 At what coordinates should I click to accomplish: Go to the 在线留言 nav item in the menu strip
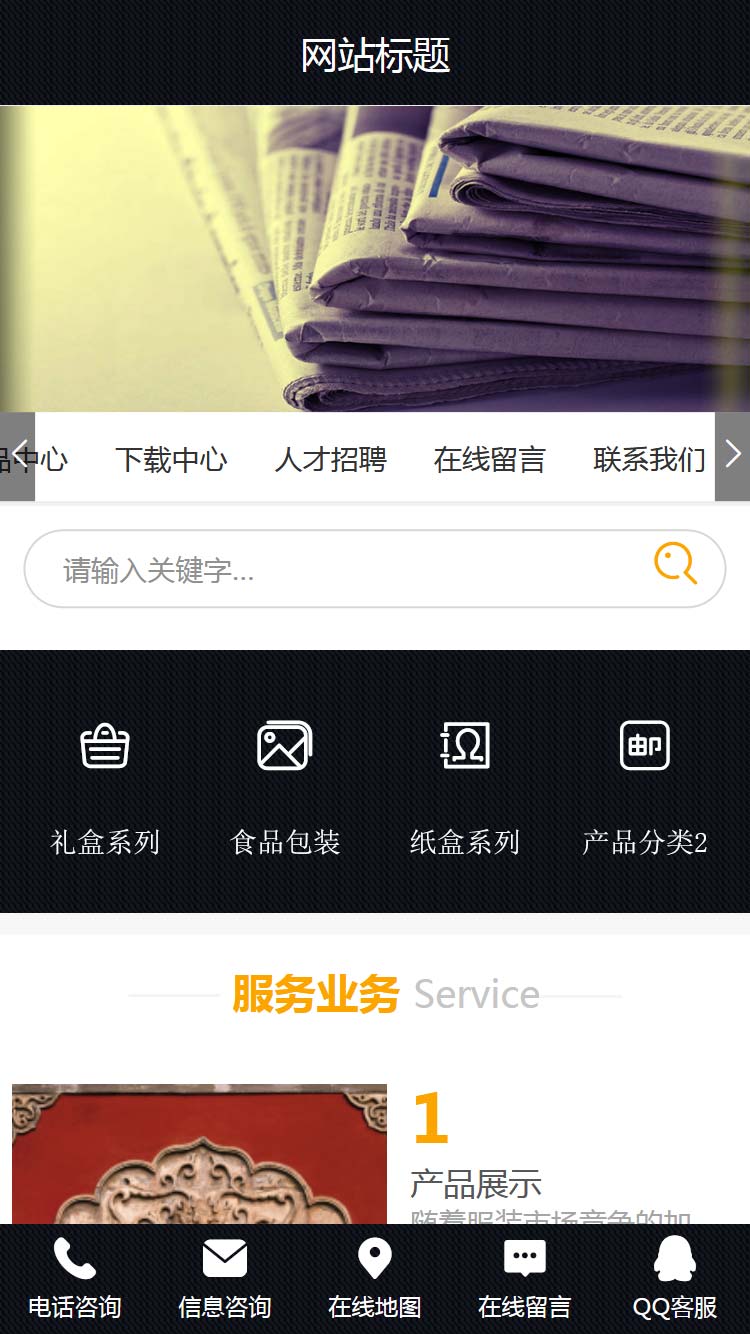click(489, 460)
